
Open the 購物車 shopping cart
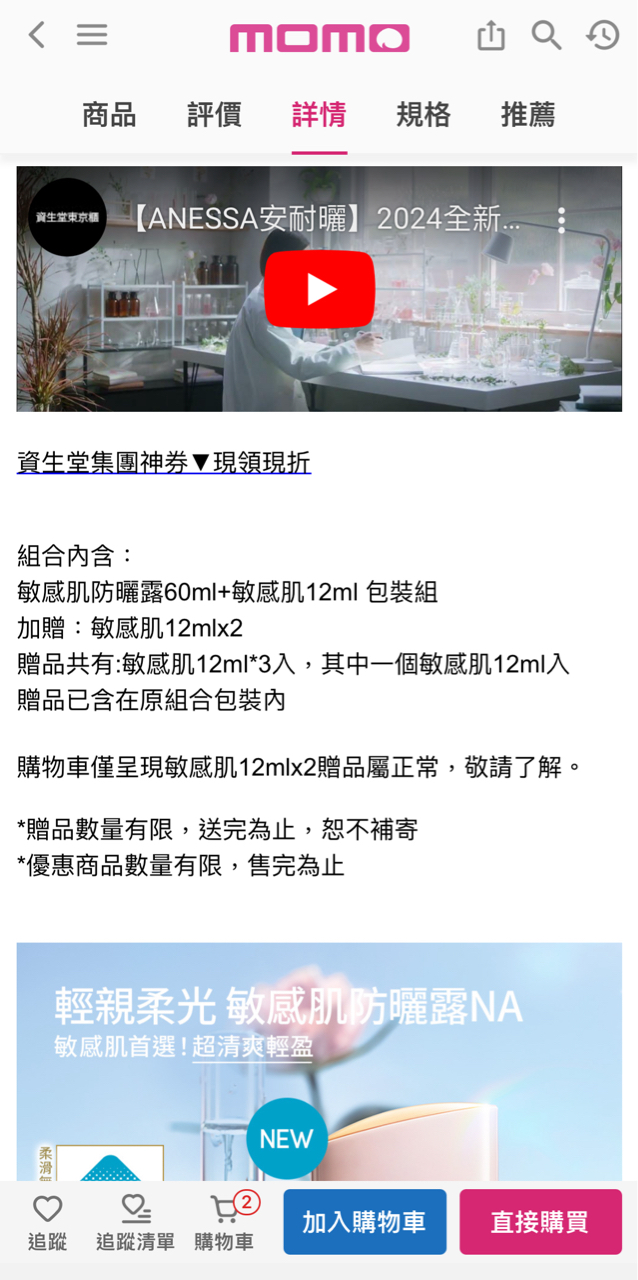(224, 1222)
